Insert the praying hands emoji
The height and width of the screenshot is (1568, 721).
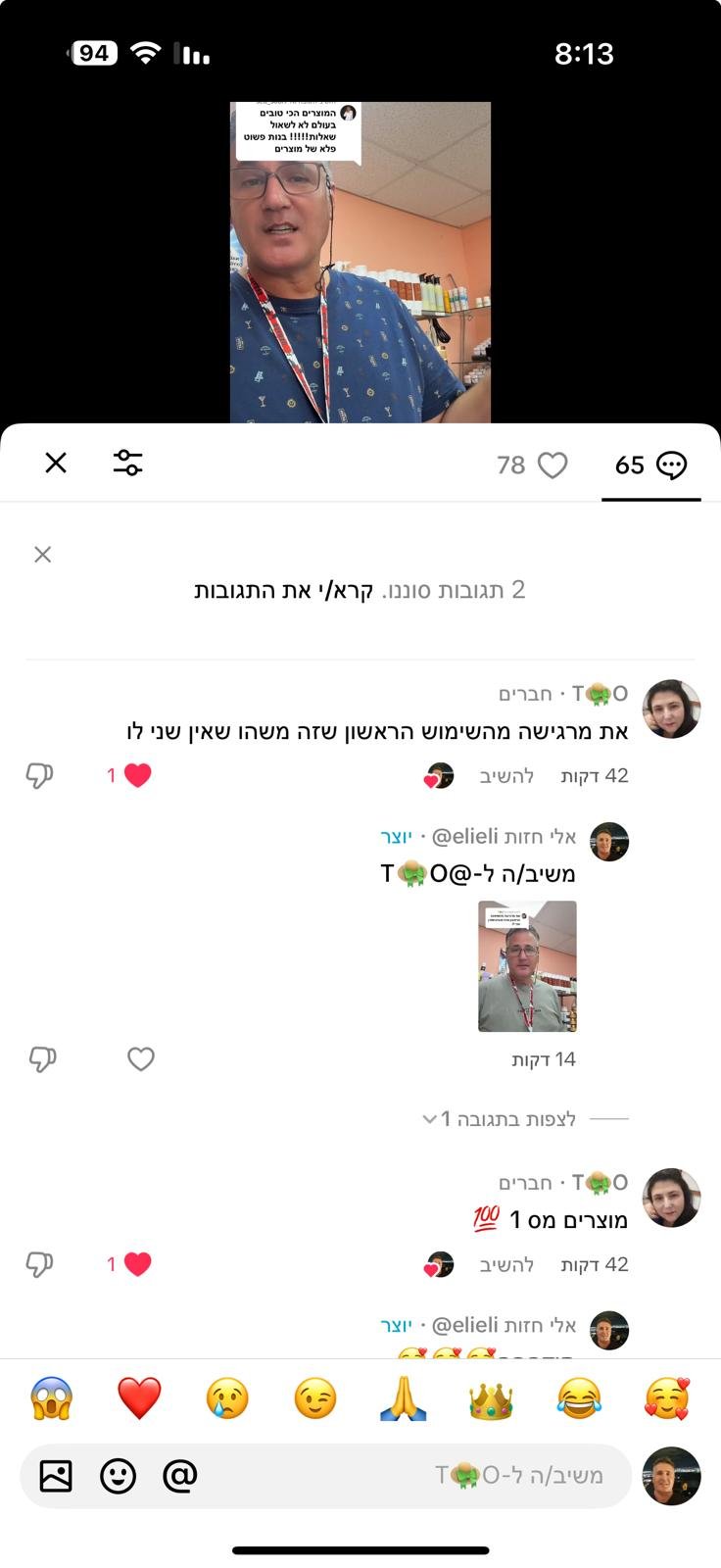[404, 1399]
